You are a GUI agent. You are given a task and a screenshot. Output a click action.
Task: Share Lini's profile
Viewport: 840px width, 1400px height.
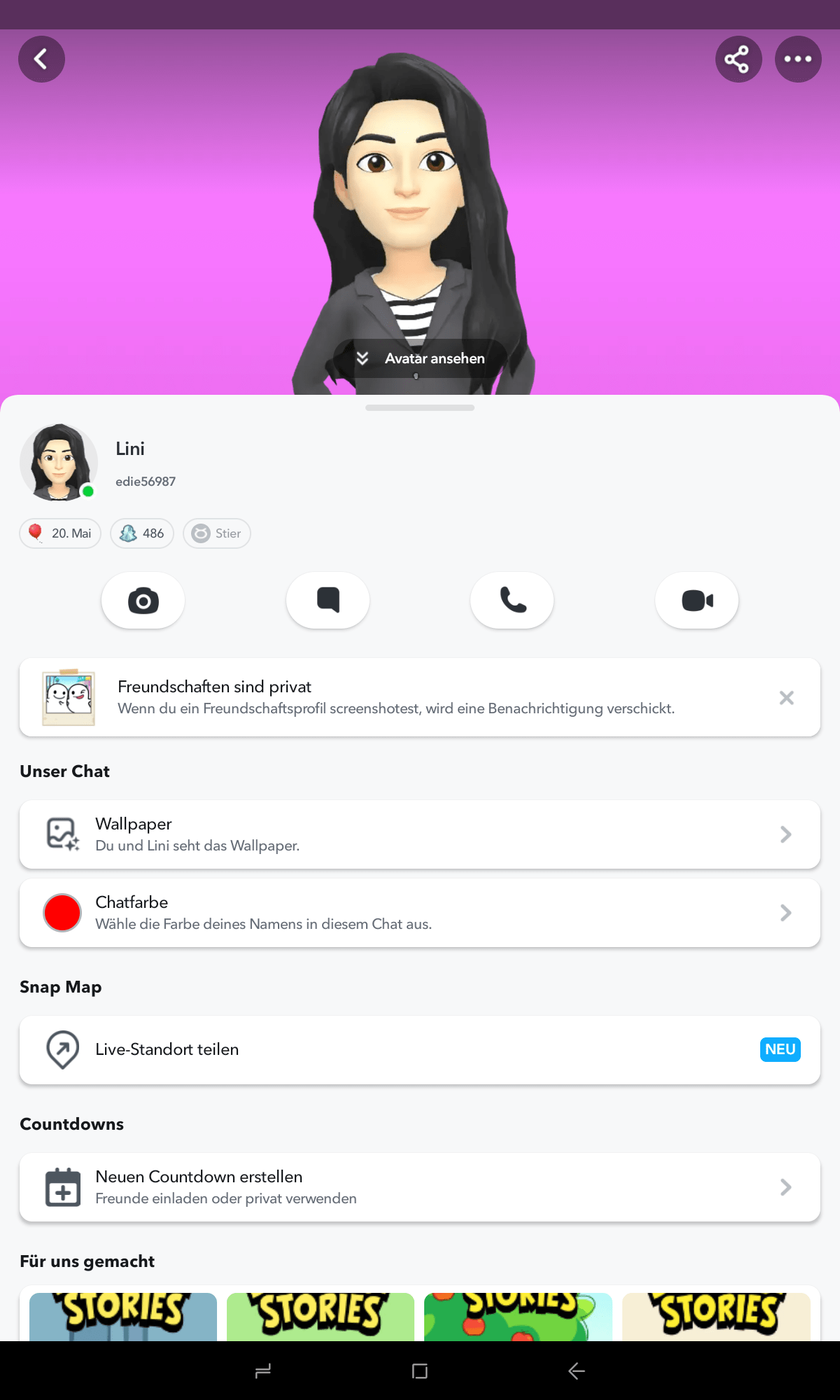(x=738, y=59)
